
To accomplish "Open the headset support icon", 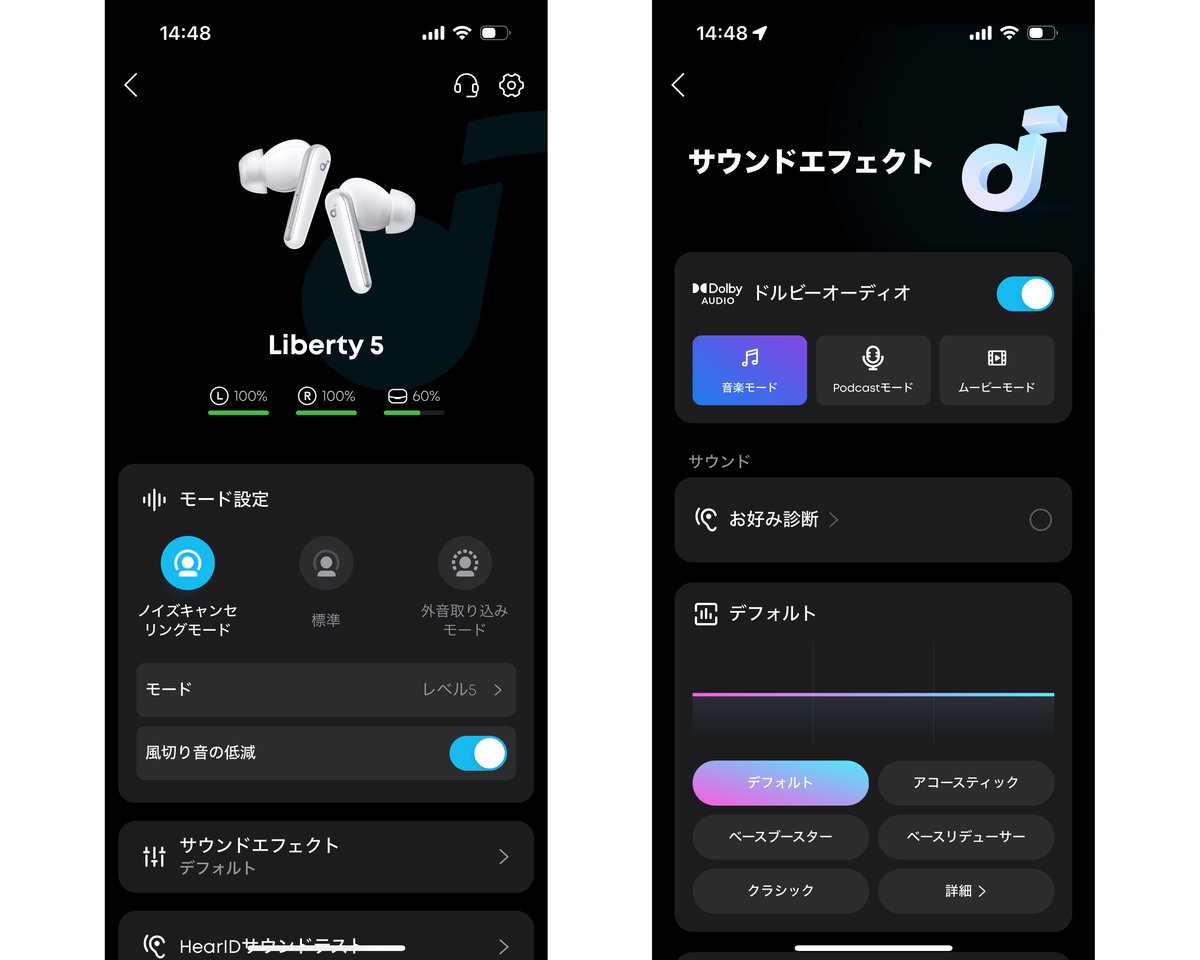I will coord(466,85).
